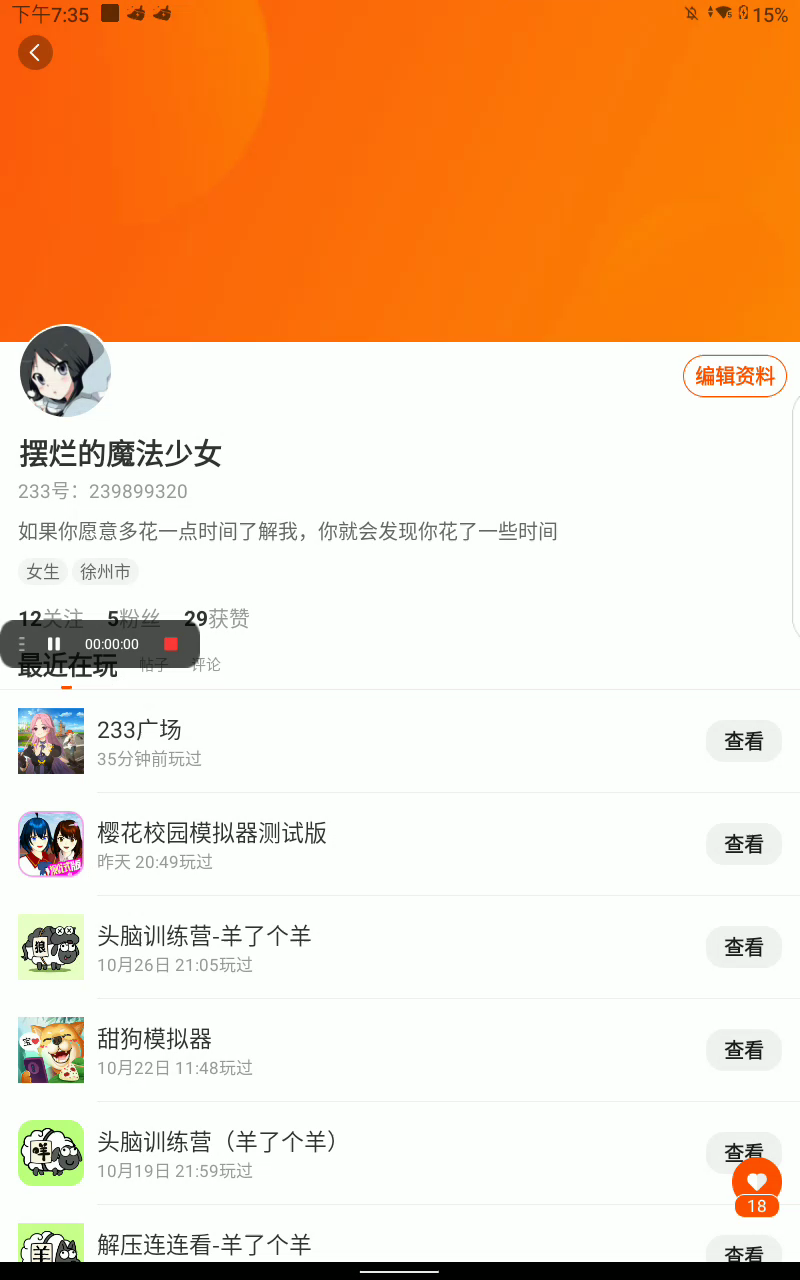Screen dimensions: 800x1280
Task: Go back using the top-left arrow
Action: point(35,52)
